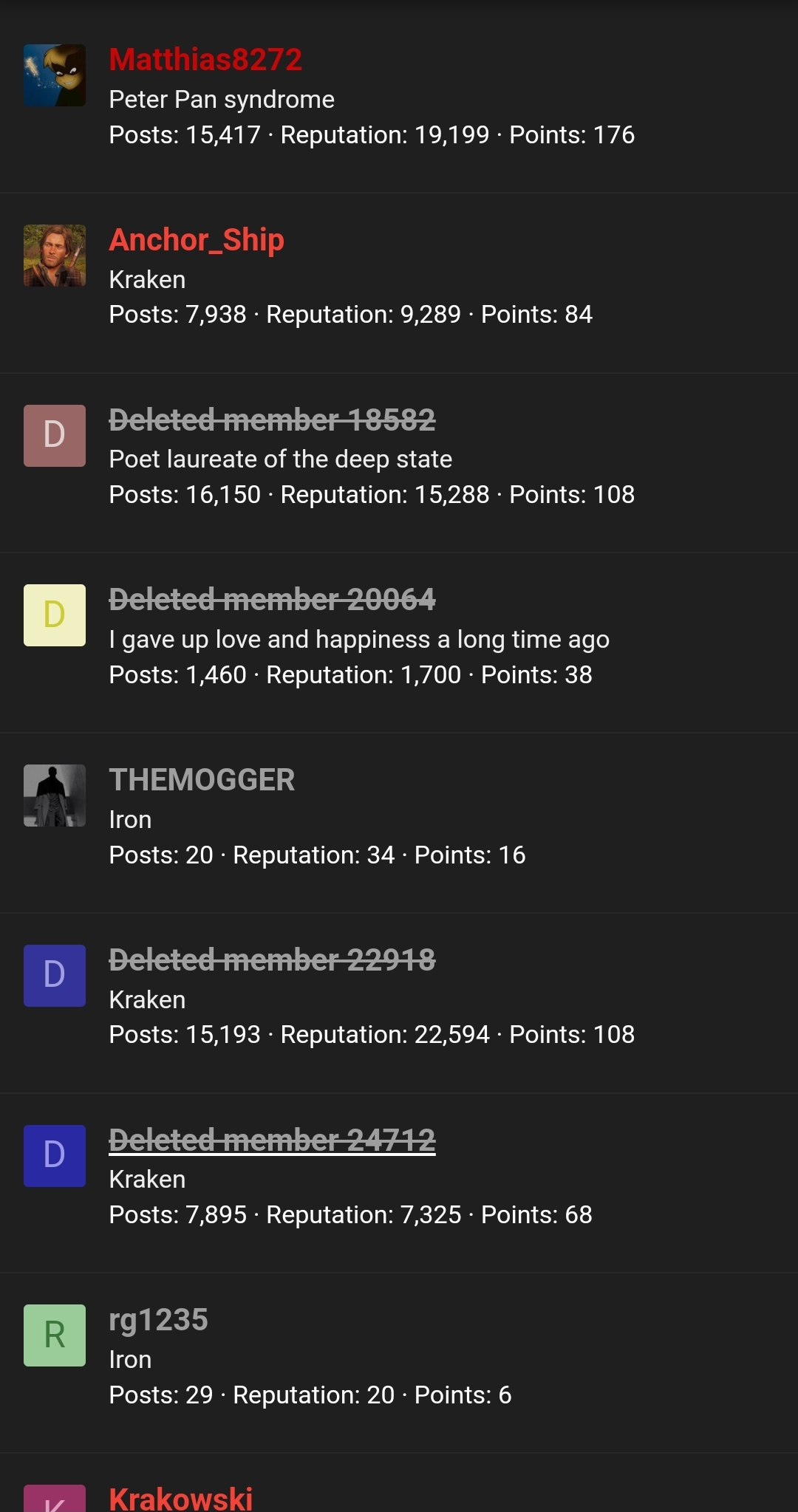Screen dimensions: 798x1512
Task: View THEMOGGER's member profile
Action: coord(202,780)
